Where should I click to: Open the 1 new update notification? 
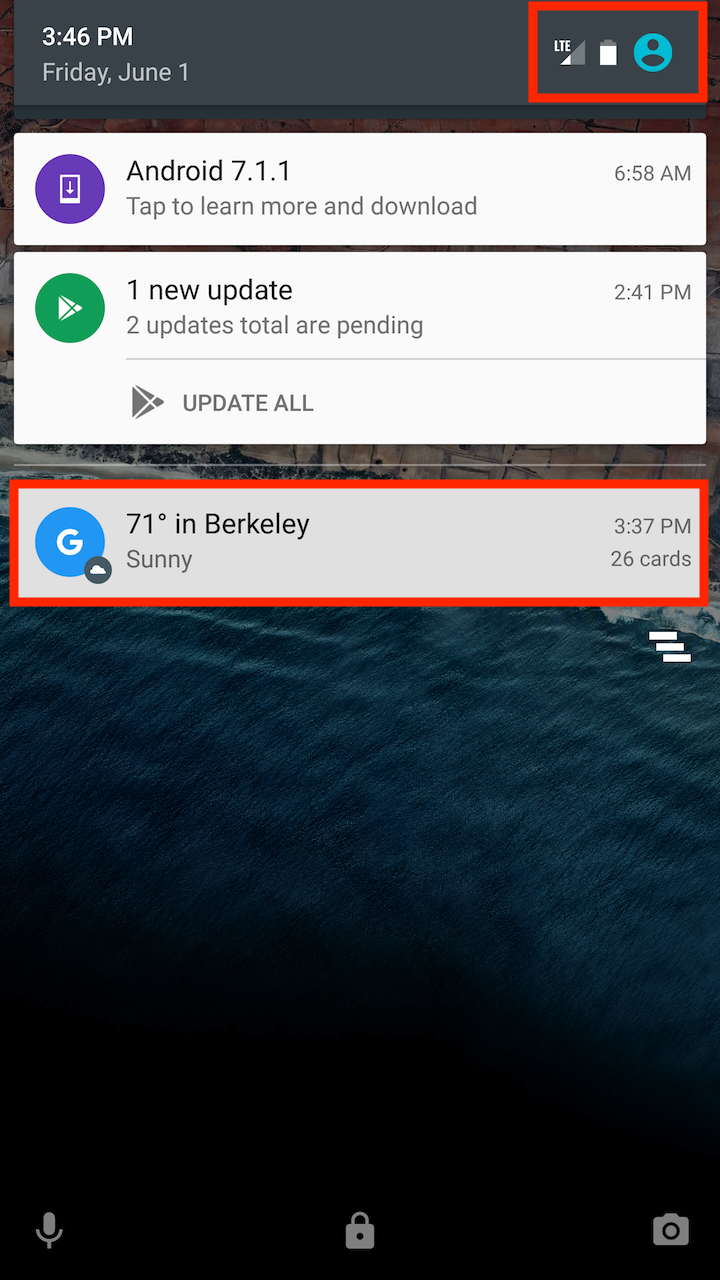[x=360, y=307]
